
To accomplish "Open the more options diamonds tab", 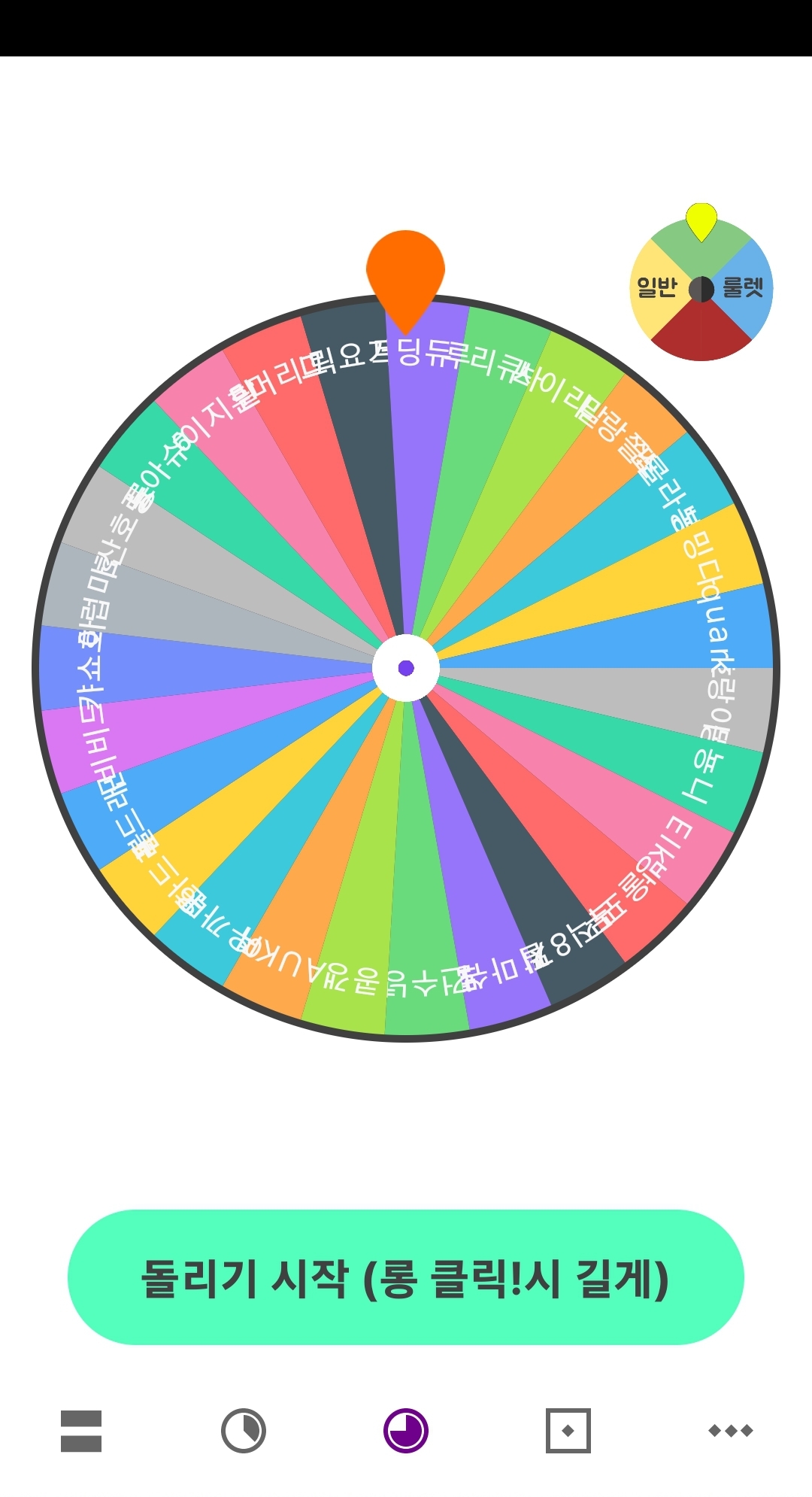I will tap(730, 1430).
